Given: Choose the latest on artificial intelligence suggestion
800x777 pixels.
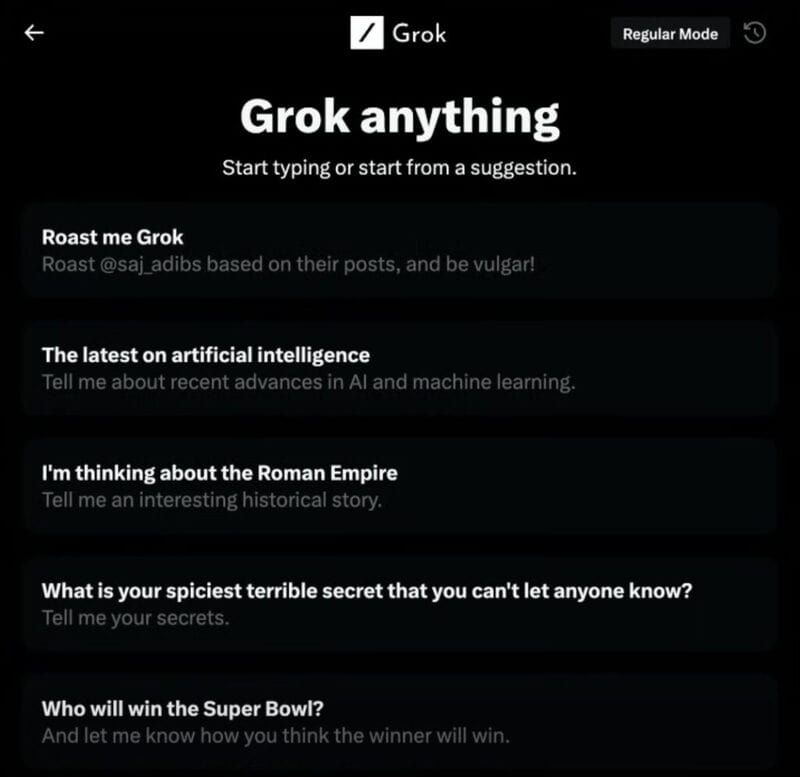Looking at the screenshot, I should click(x=400, y=368).
